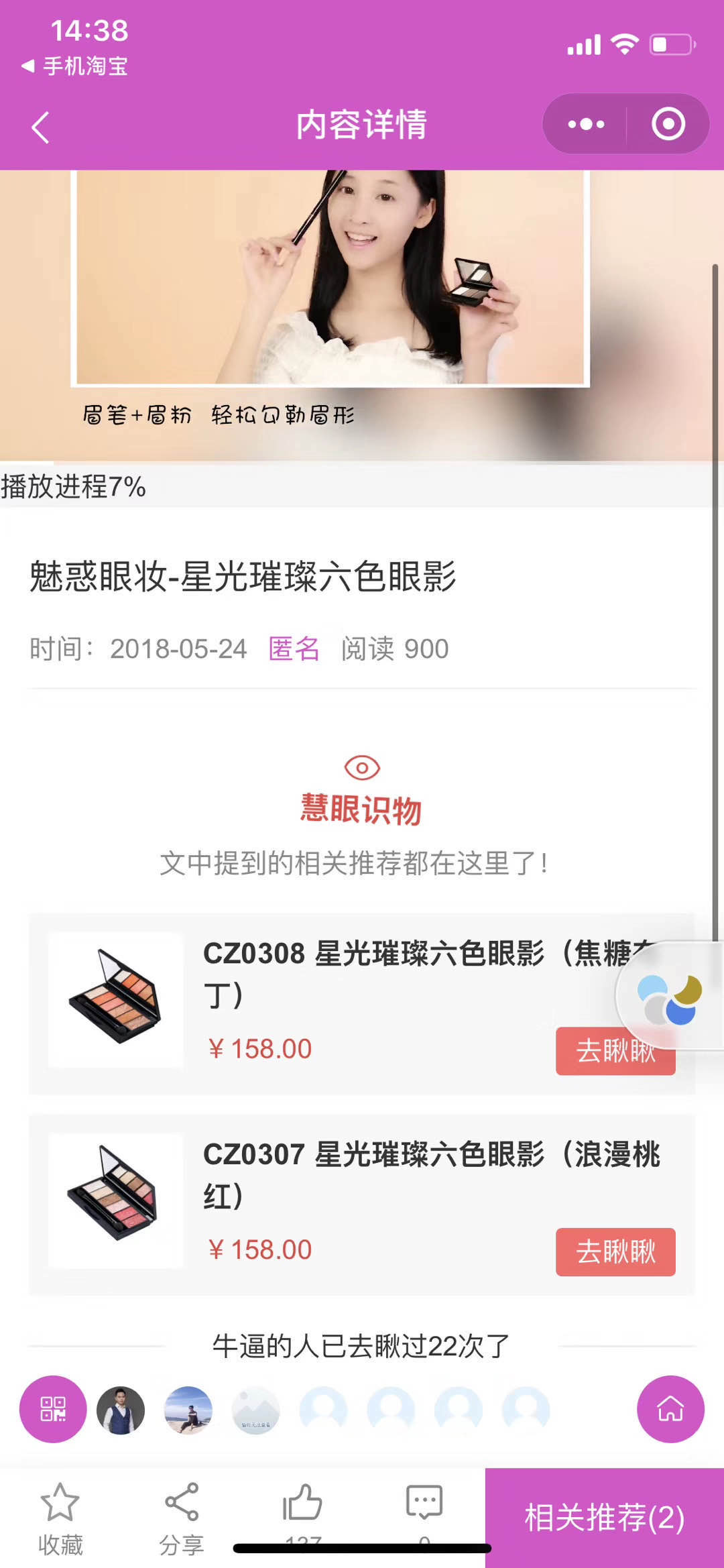Open author link 匿名
The height and width of the screenshot is (1568, 724).
tap(294, 649)
